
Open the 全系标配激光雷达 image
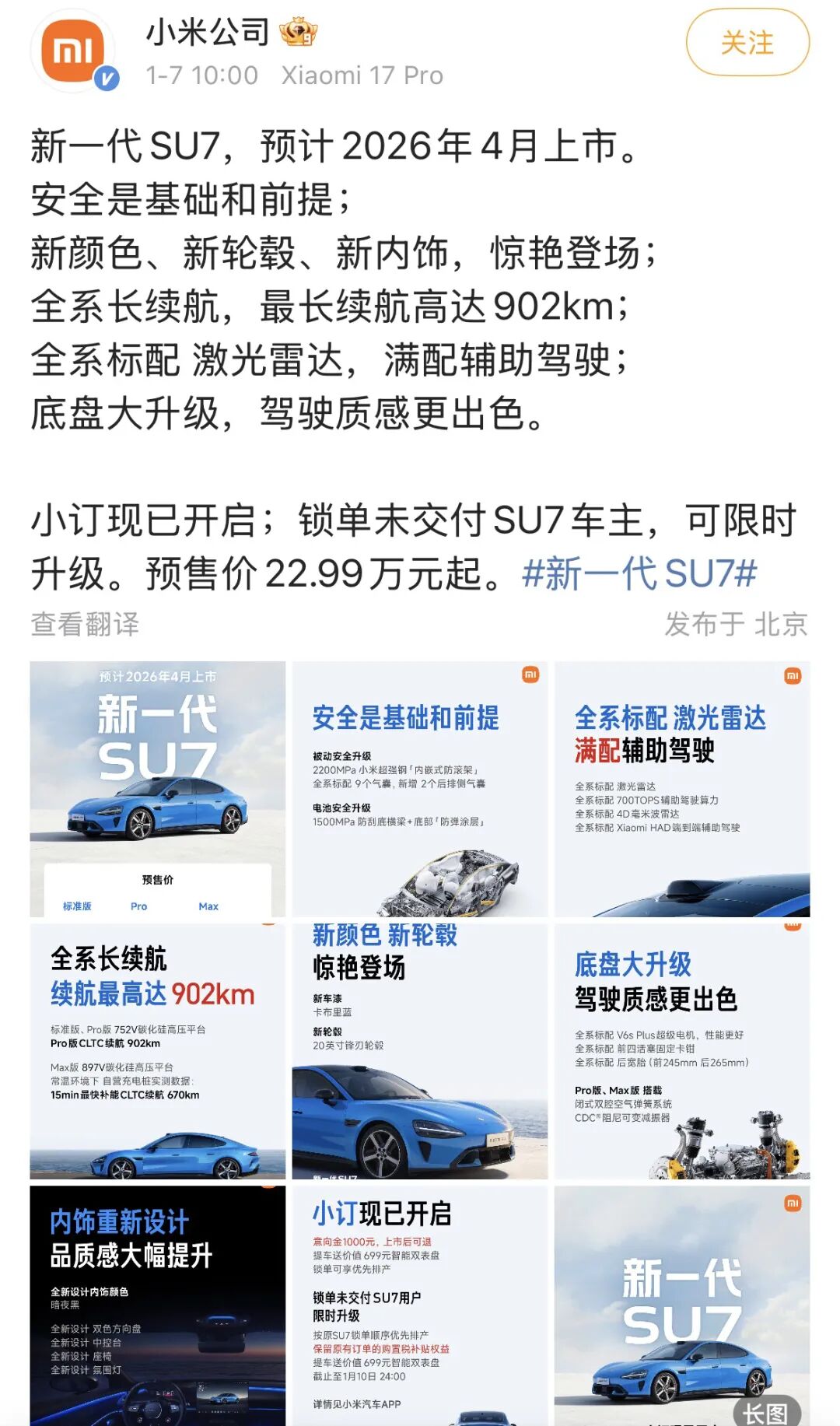coord(682,789)
